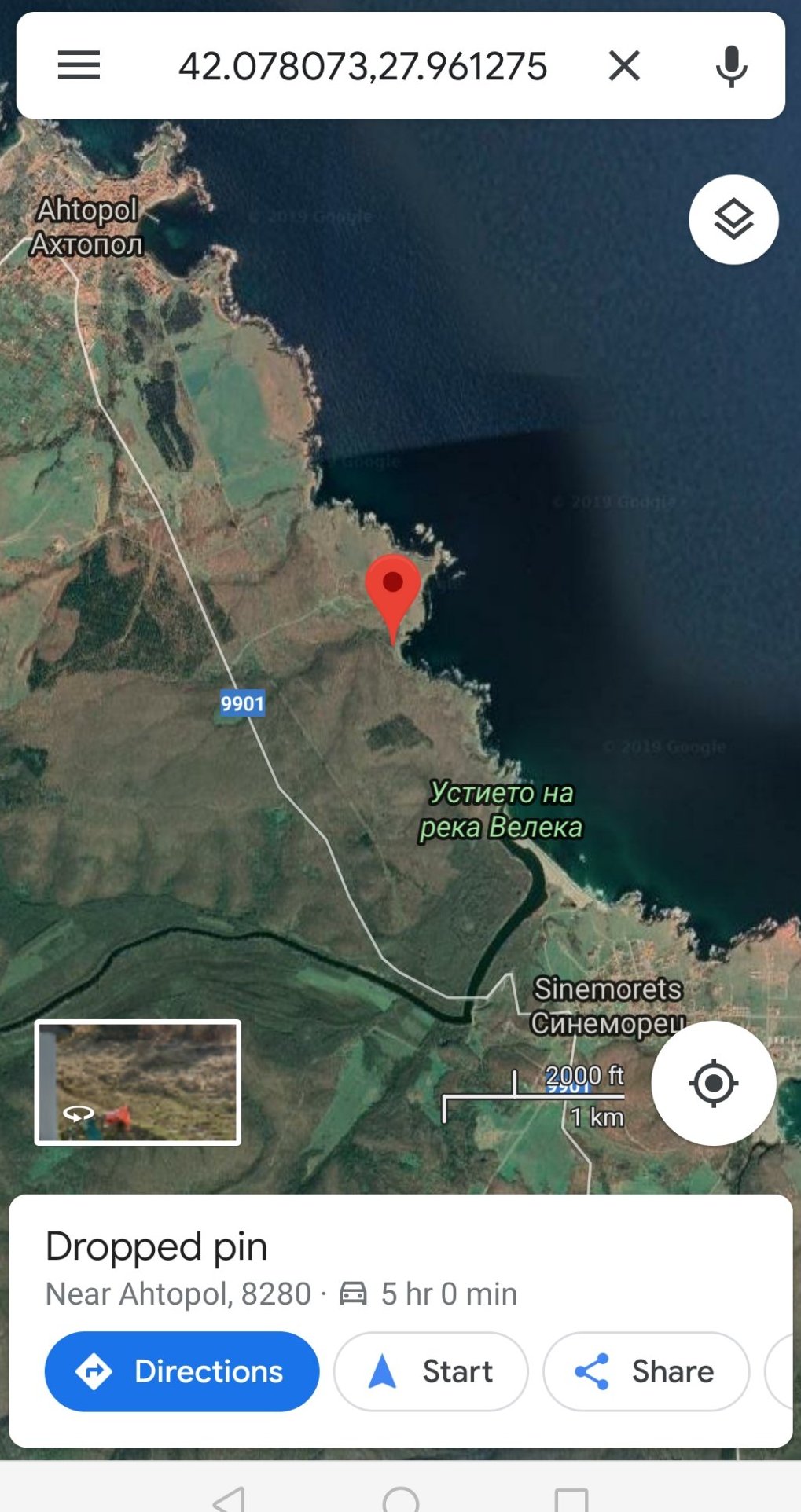
Task: Go back with system back button
Action: (x=229, y=1499)
